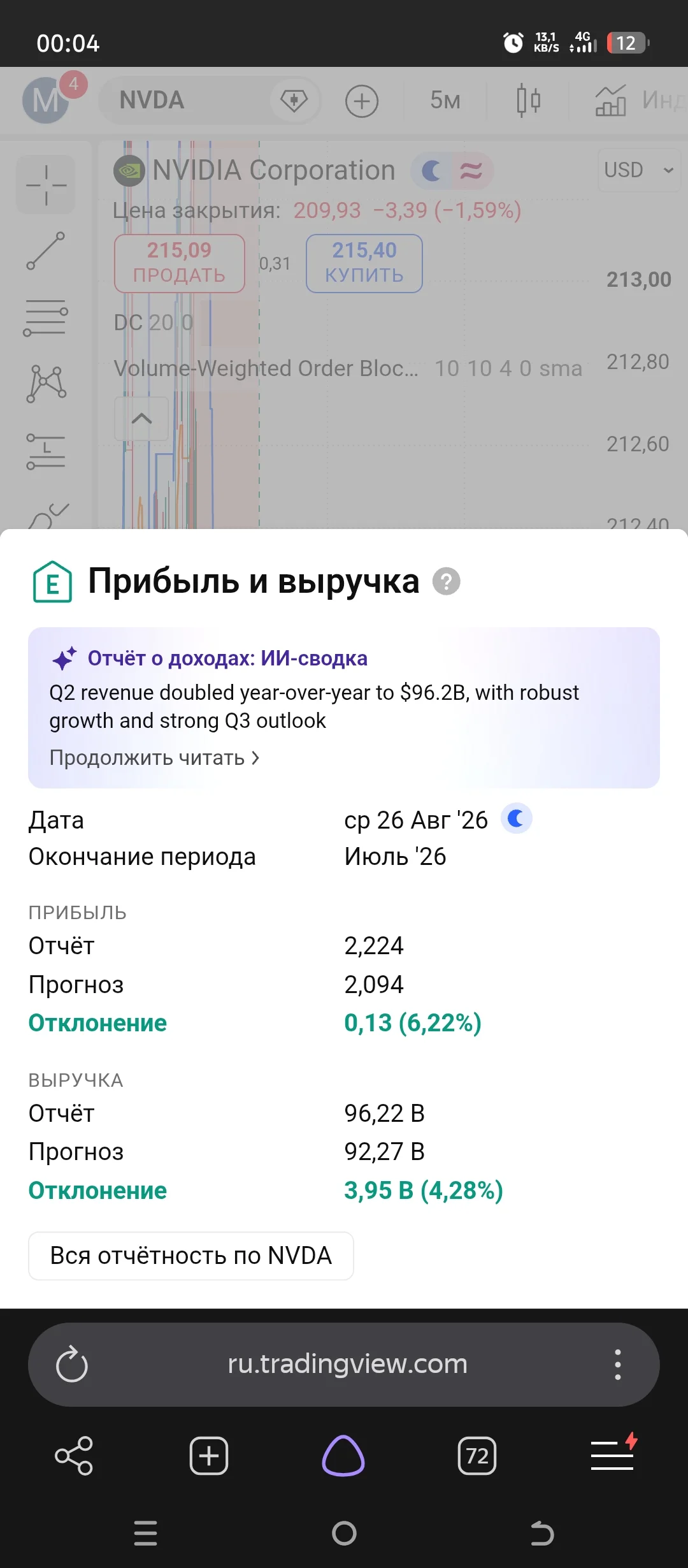Open the AI earnings summary card

tap(344, 708)
